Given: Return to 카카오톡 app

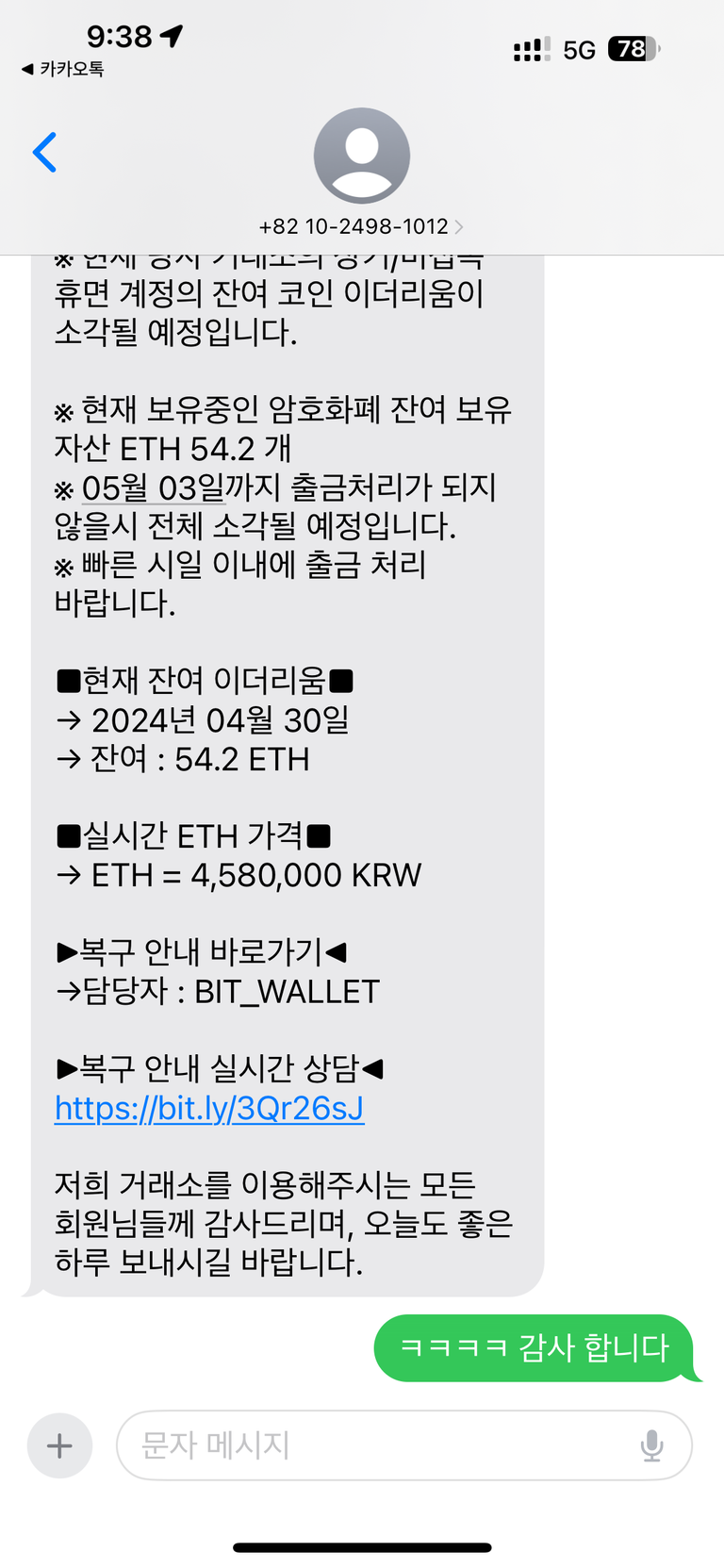Looking at the screenshot, I should (63, 69).
